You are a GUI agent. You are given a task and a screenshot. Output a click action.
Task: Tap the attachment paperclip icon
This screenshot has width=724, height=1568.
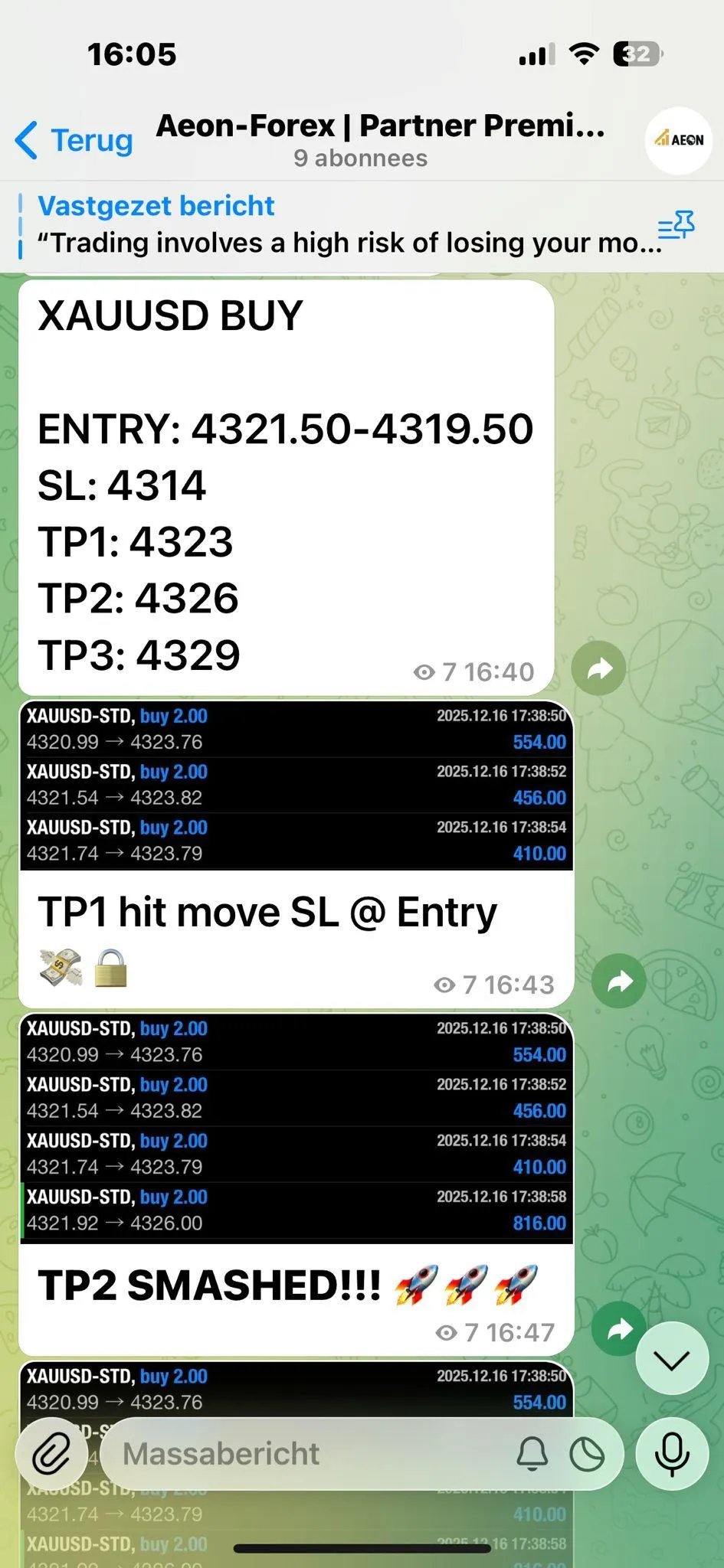point(52,1454)
